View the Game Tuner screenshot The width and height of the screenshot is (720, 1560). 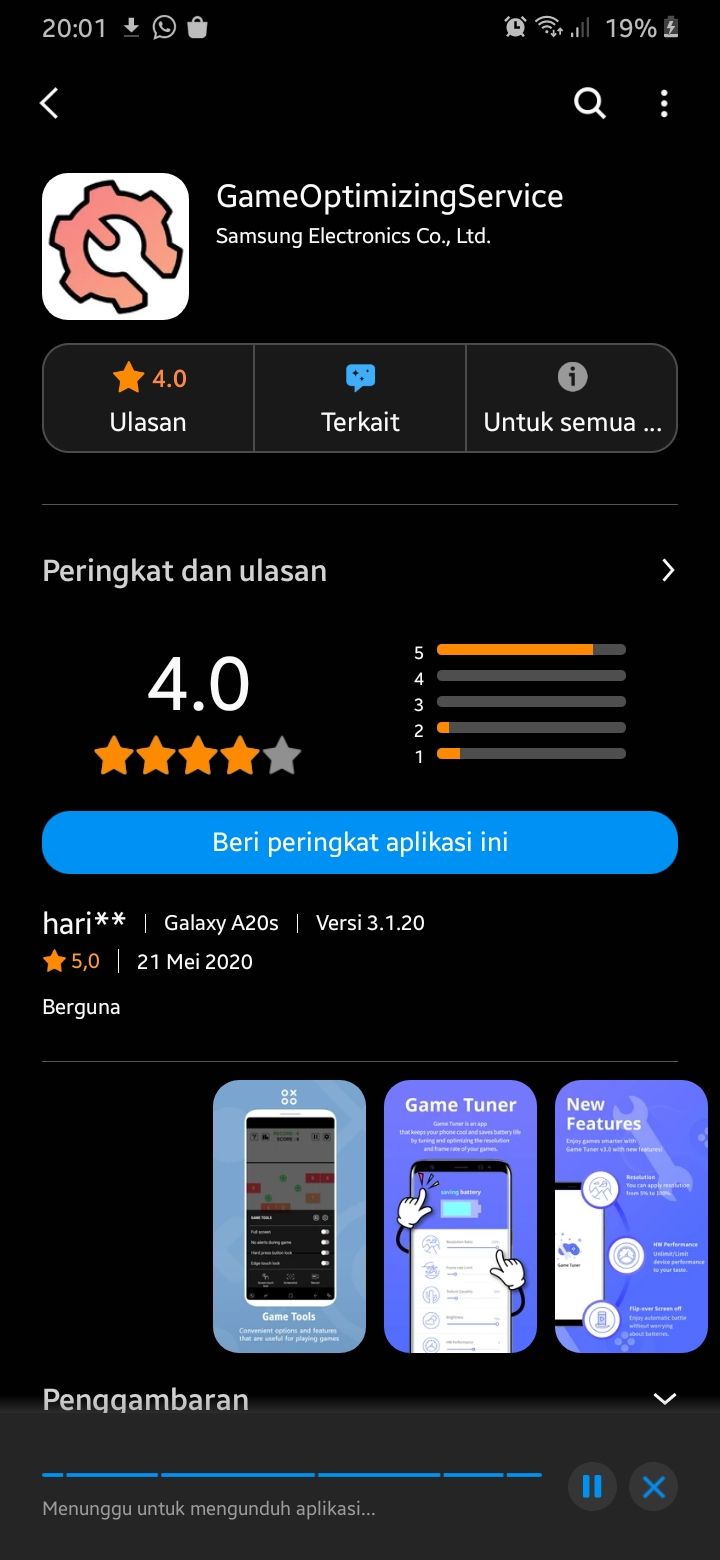460,1216
